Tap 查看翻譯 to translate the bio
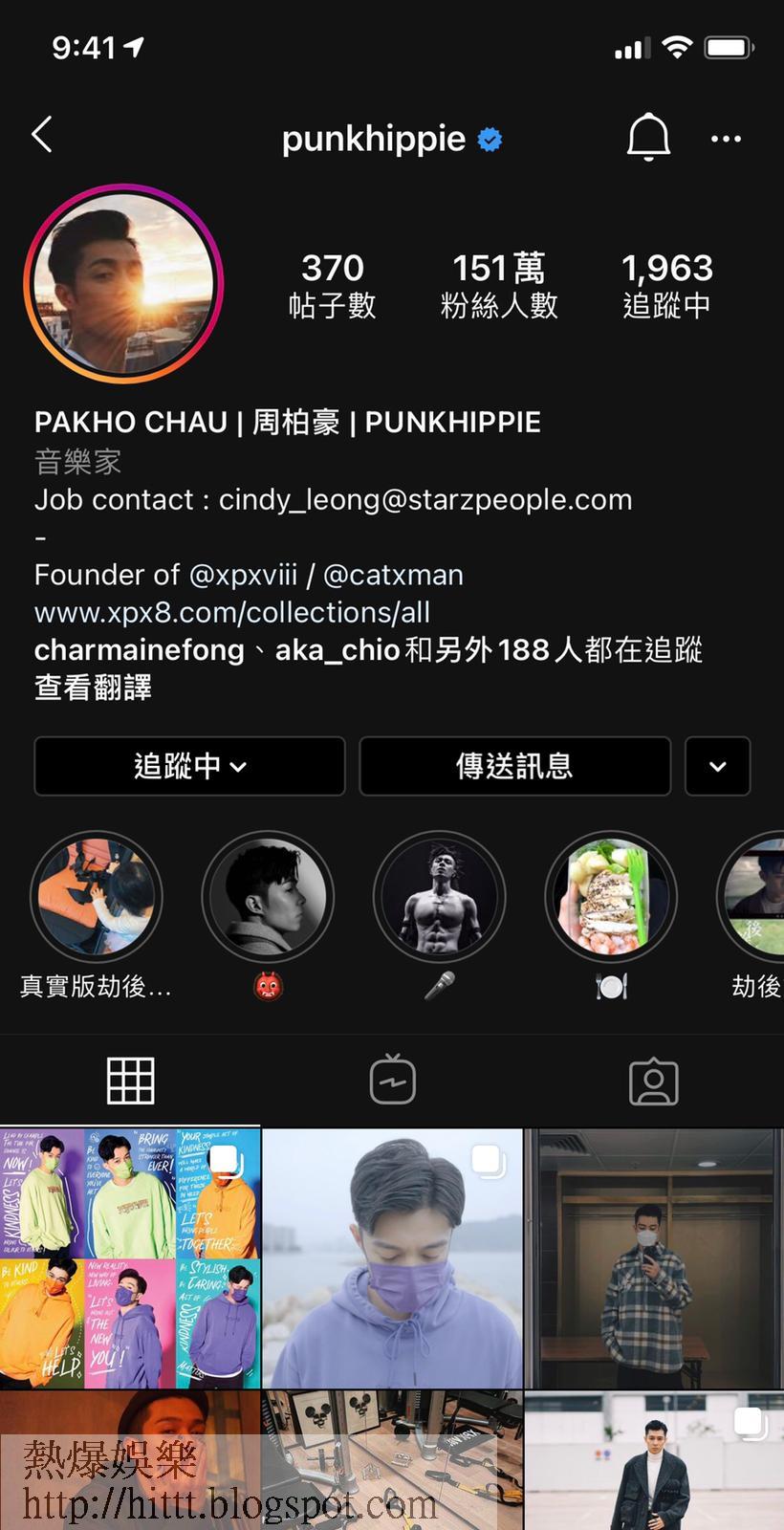 (93, 688)
